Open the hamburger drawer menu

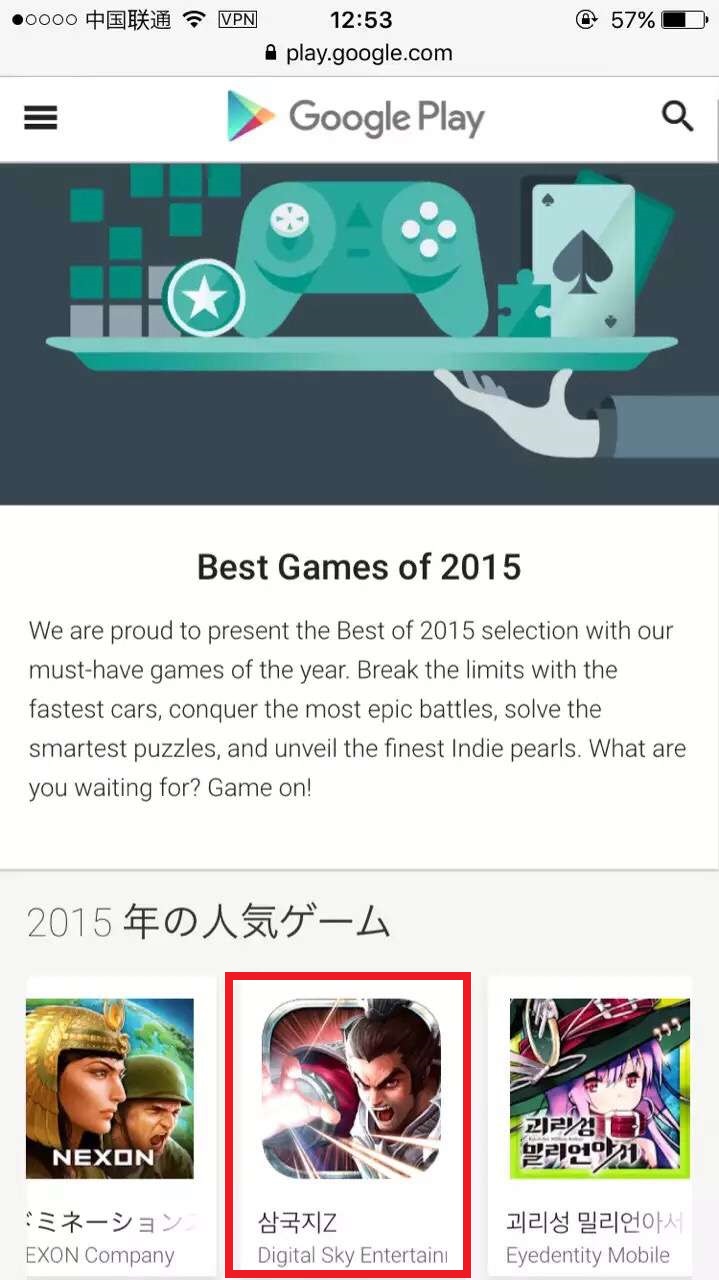pos(41,119)
